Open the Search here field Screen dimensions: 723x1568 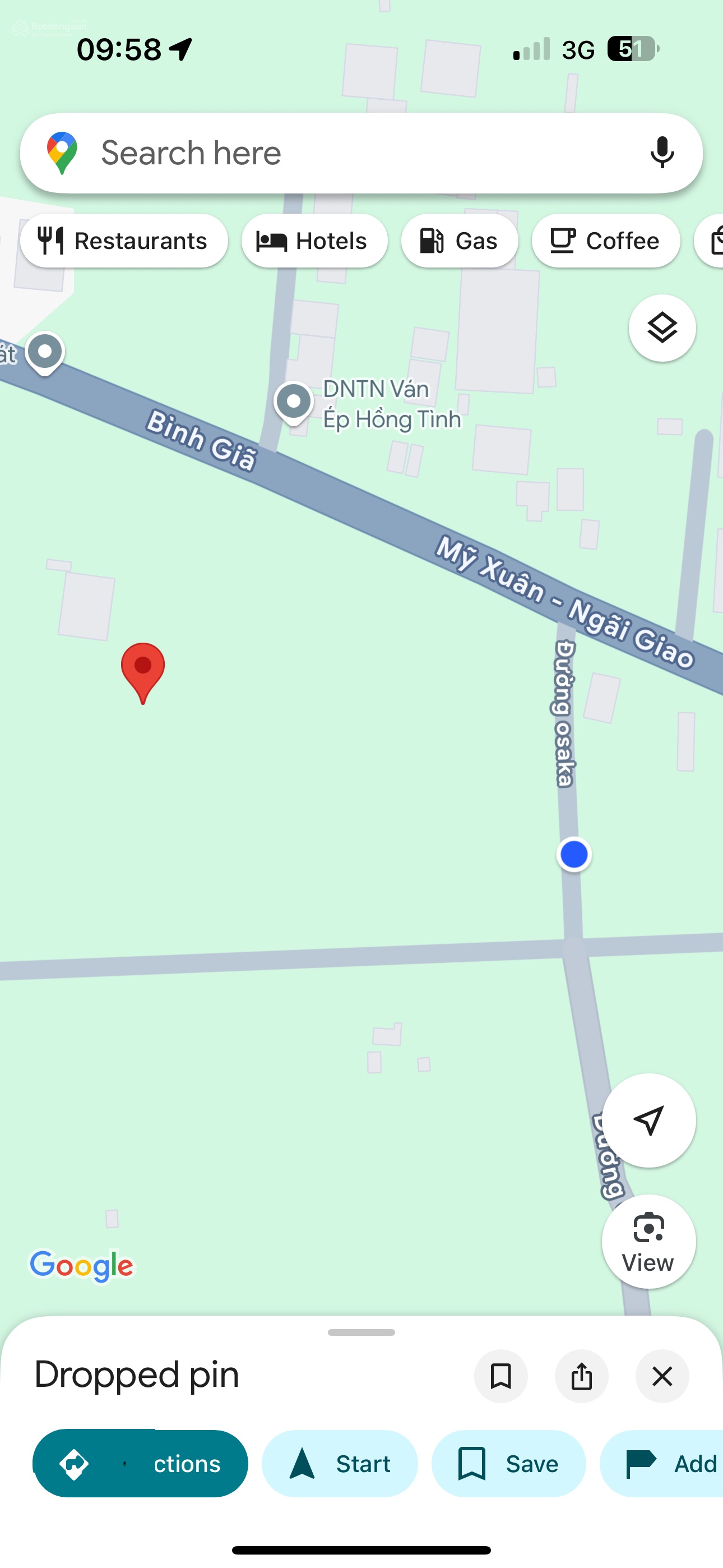tap(341, 153)
